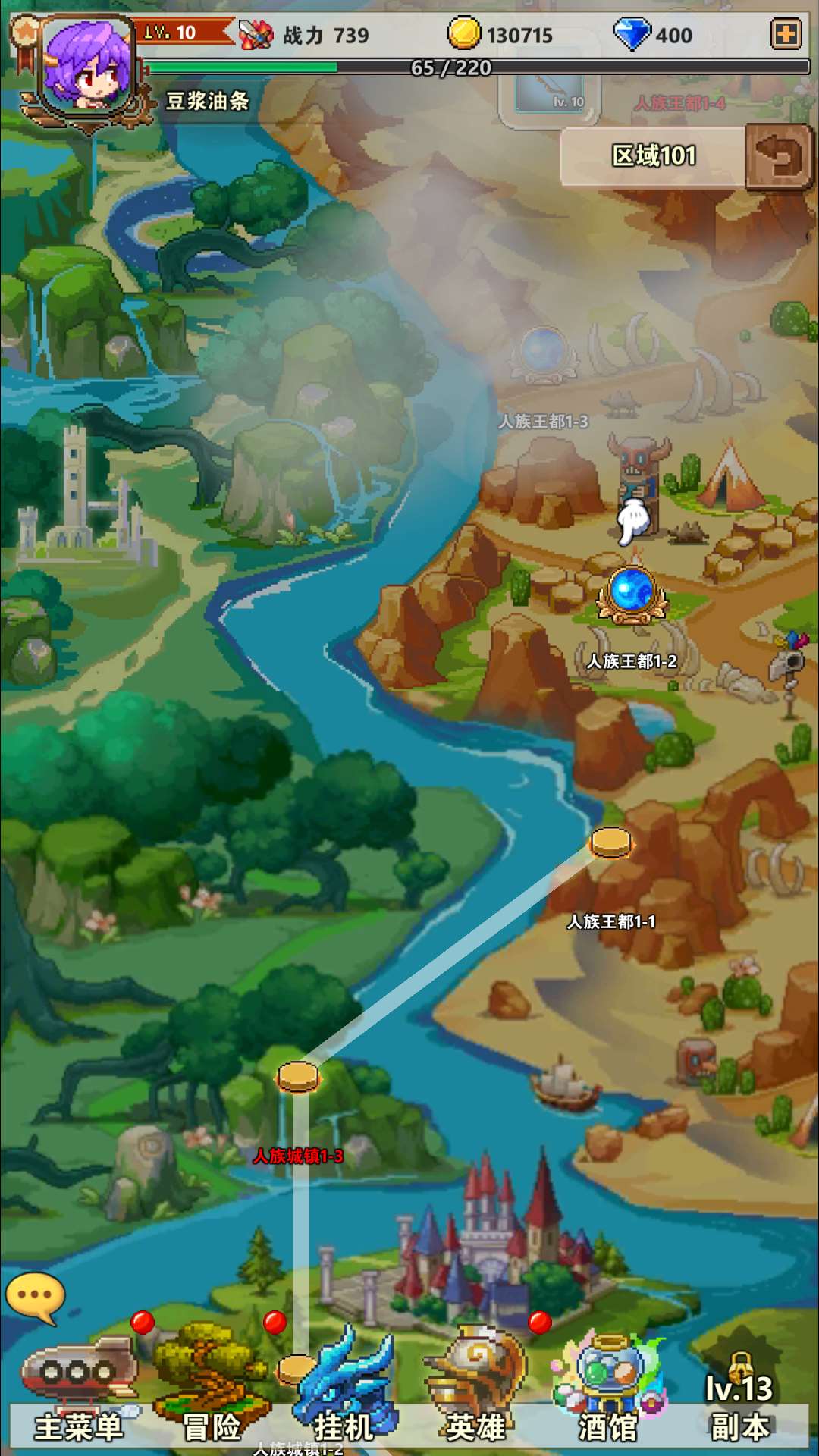Open the 酒馆 tavern tab
Image resolution: width=819 pixels, height=1456 pixels.
coord(608,1395)
